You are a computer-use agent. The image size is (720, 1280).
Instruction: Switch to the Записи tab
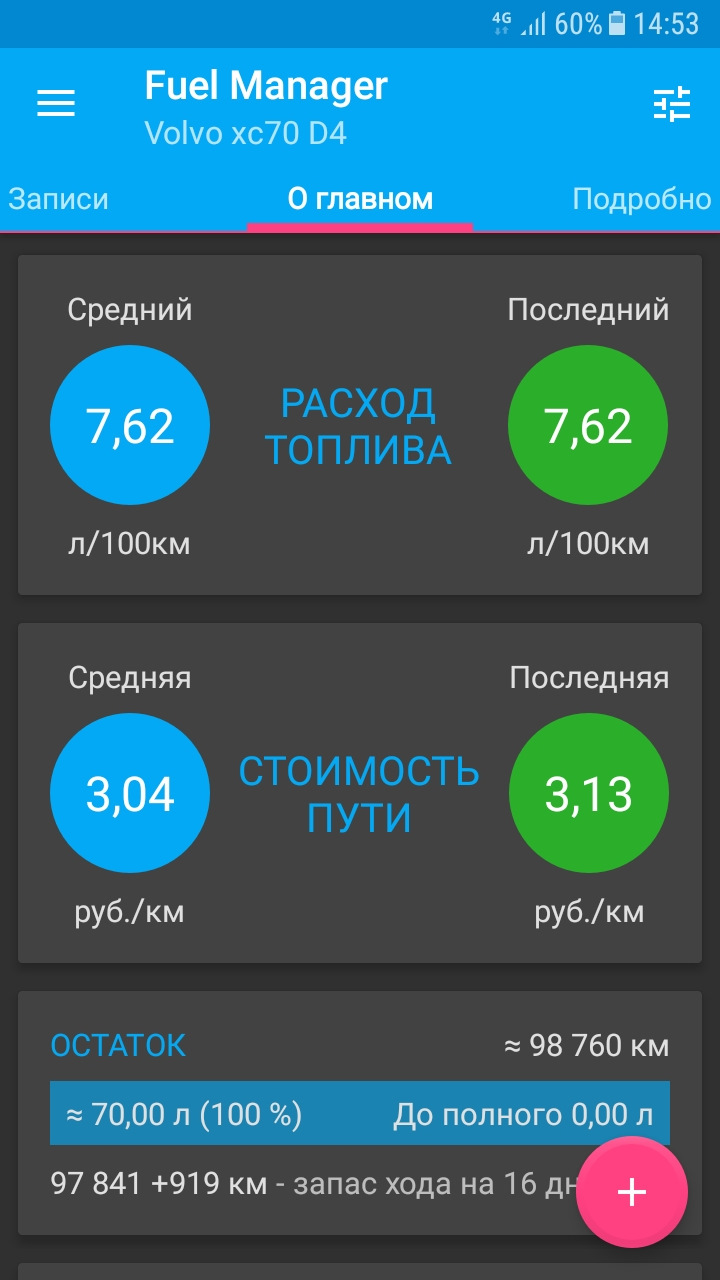[58, 198]
